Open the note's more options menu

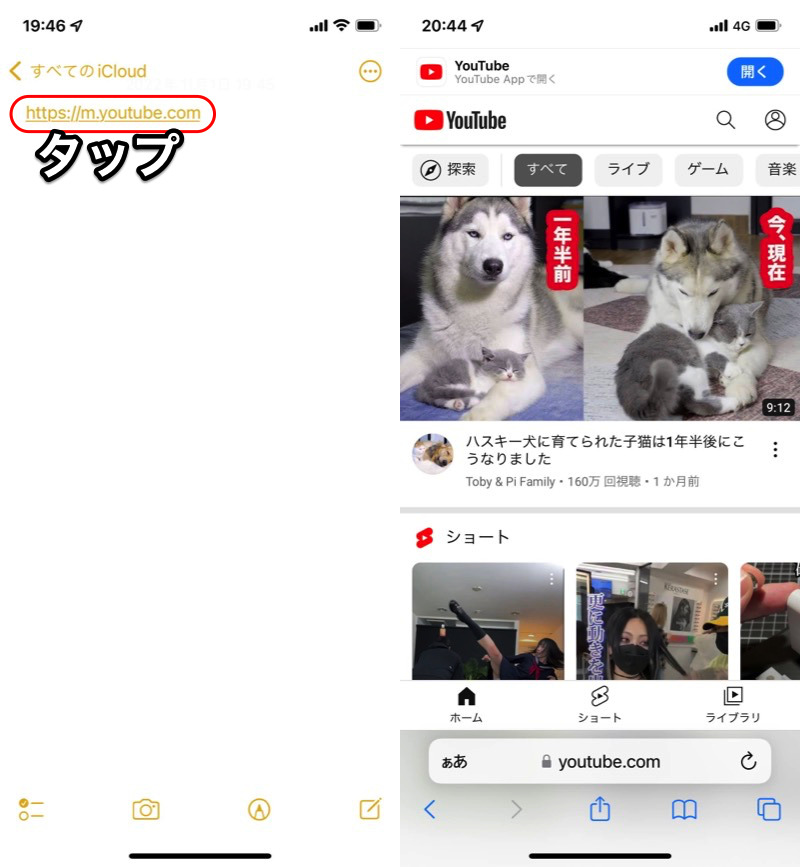[370, 71]
